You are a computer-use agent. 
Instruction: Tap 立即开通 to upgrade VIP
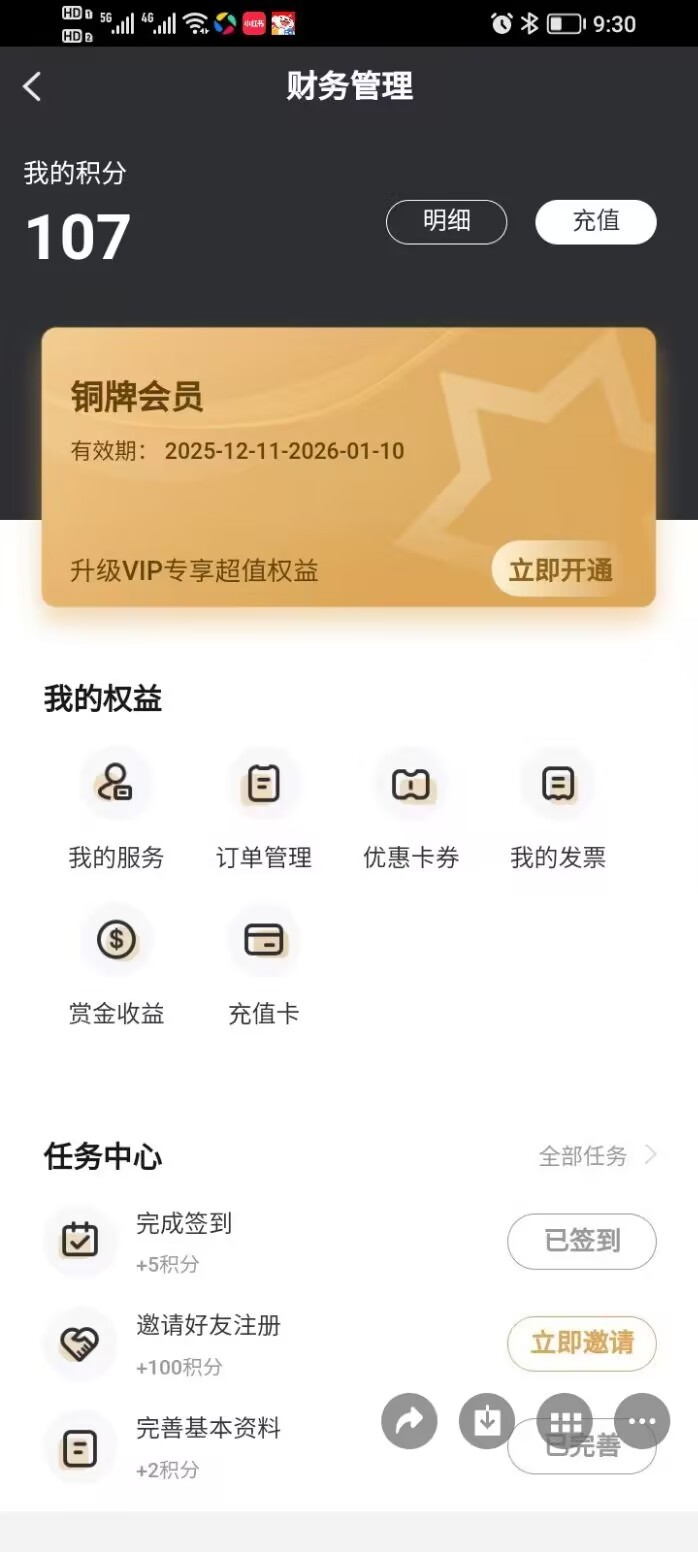tap(560, 570)
